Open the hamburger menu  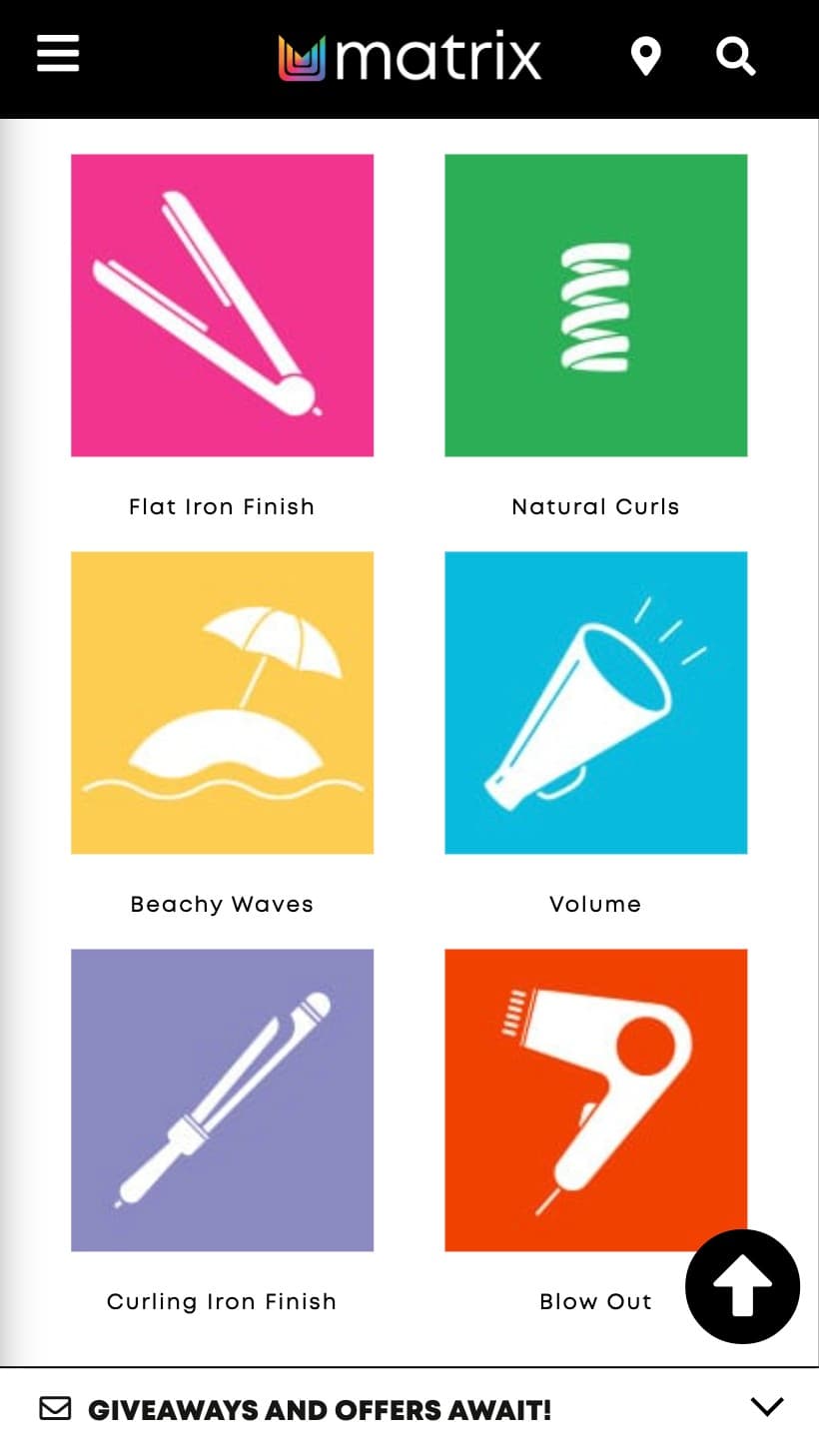pos(58,54)
